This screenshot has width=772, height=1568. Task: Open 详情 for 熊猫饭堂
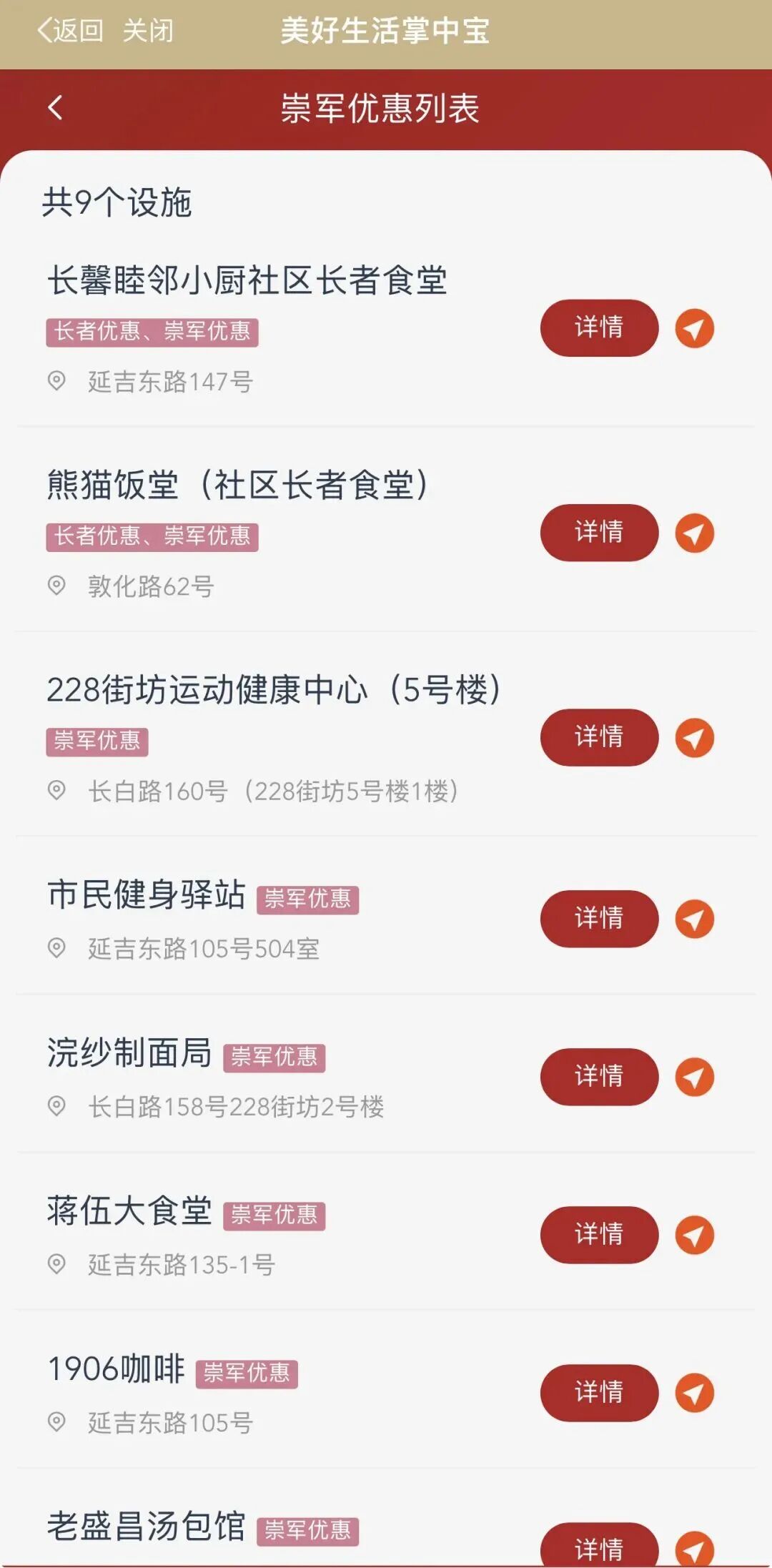point(599,533)
